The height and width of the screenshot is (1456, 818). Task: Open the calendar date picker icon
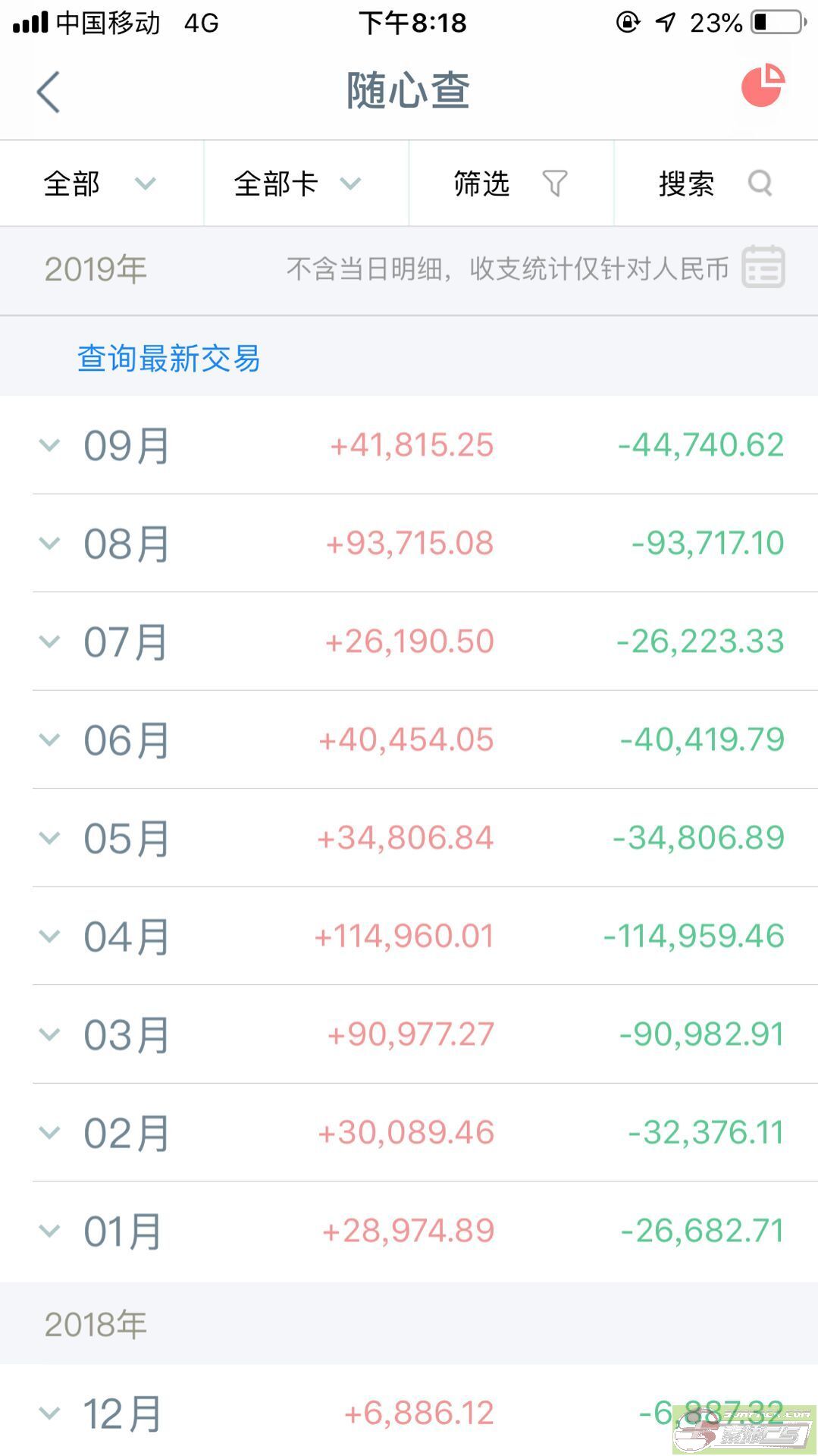tap(763, 267)
